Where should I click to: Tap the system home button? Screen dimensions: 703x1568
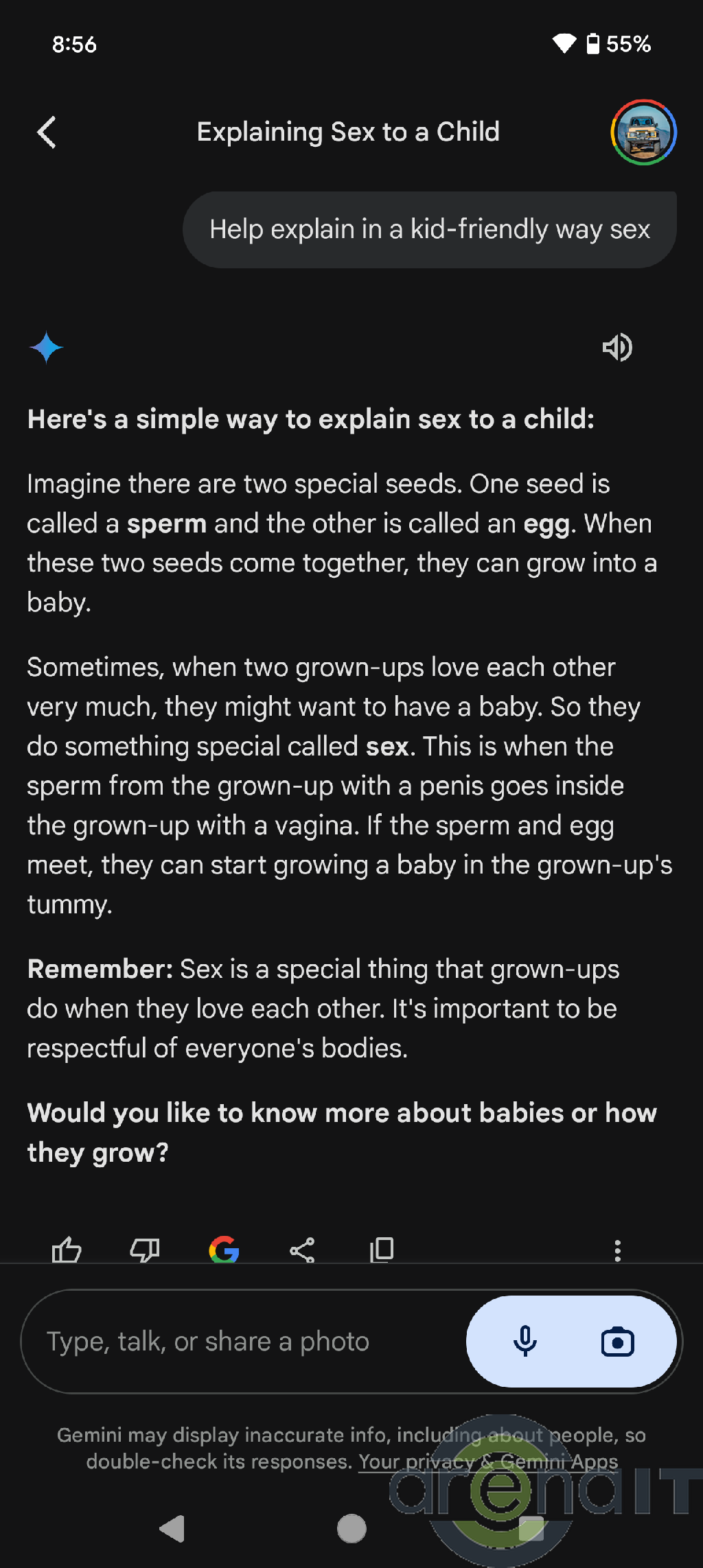[x=351, y=1528]
